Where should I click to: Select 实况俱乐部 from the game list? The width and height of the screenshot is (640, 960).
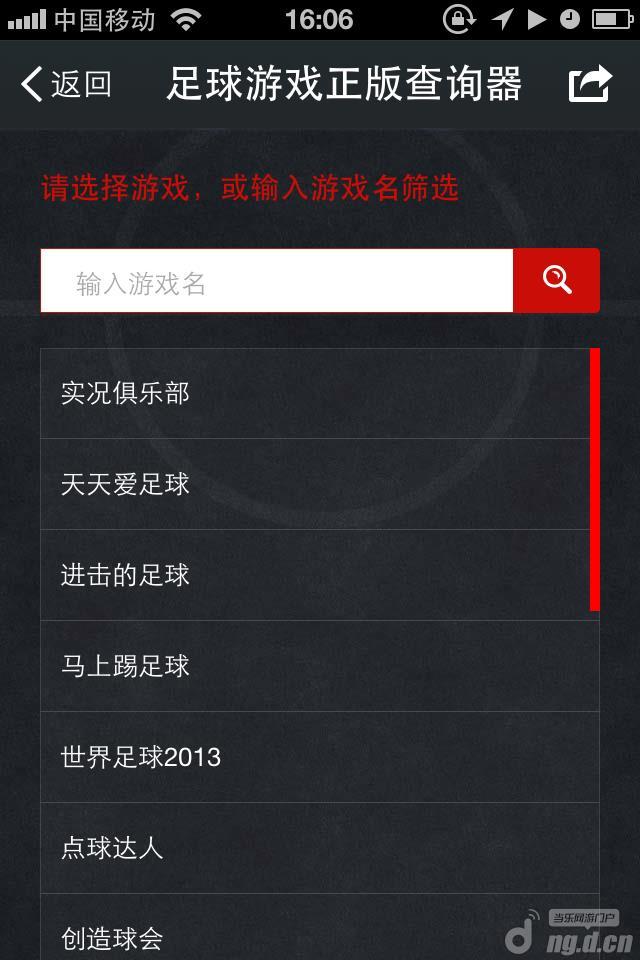coord(314,394)
